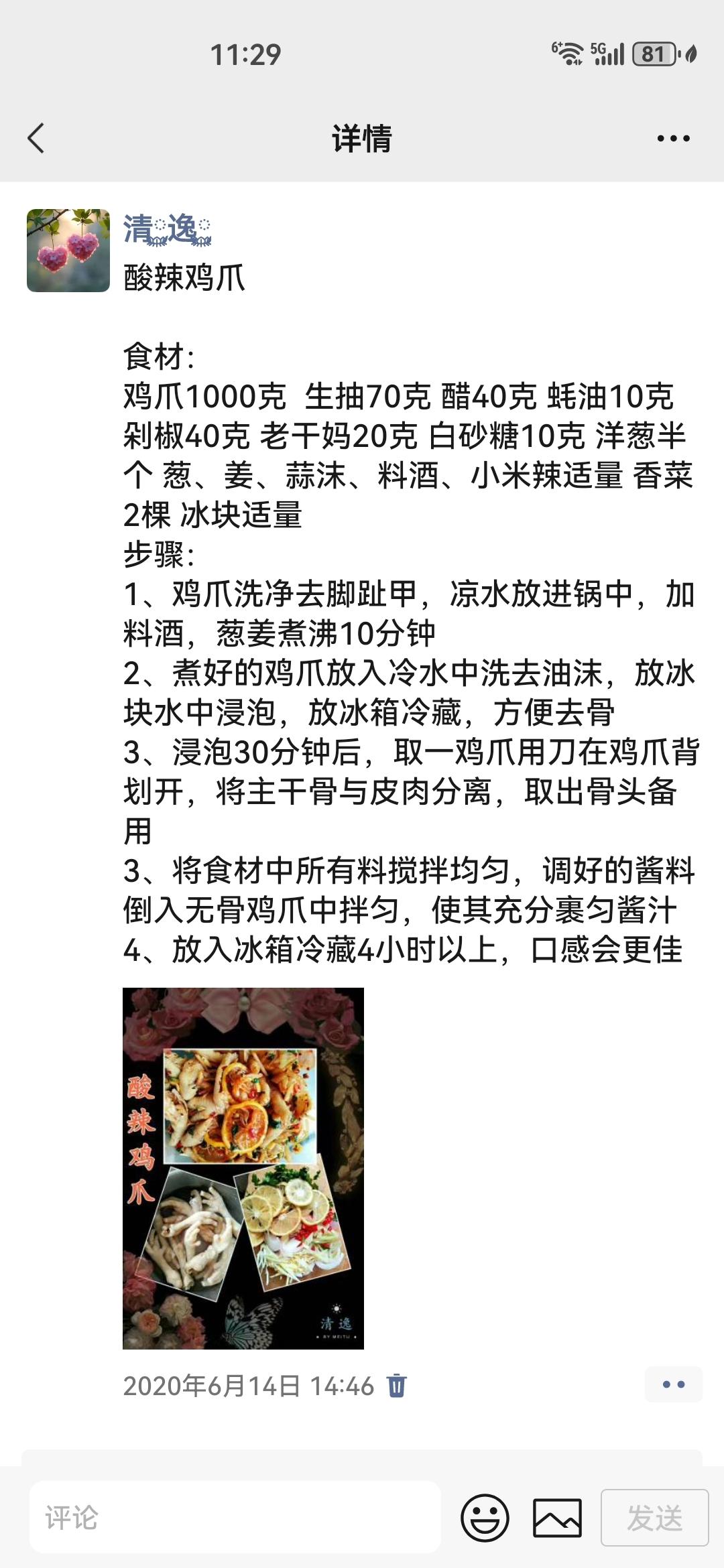The height and width of the screenshot is (1568, 724).
Task: Open the emoji picker
Action: pos(485,1518)
